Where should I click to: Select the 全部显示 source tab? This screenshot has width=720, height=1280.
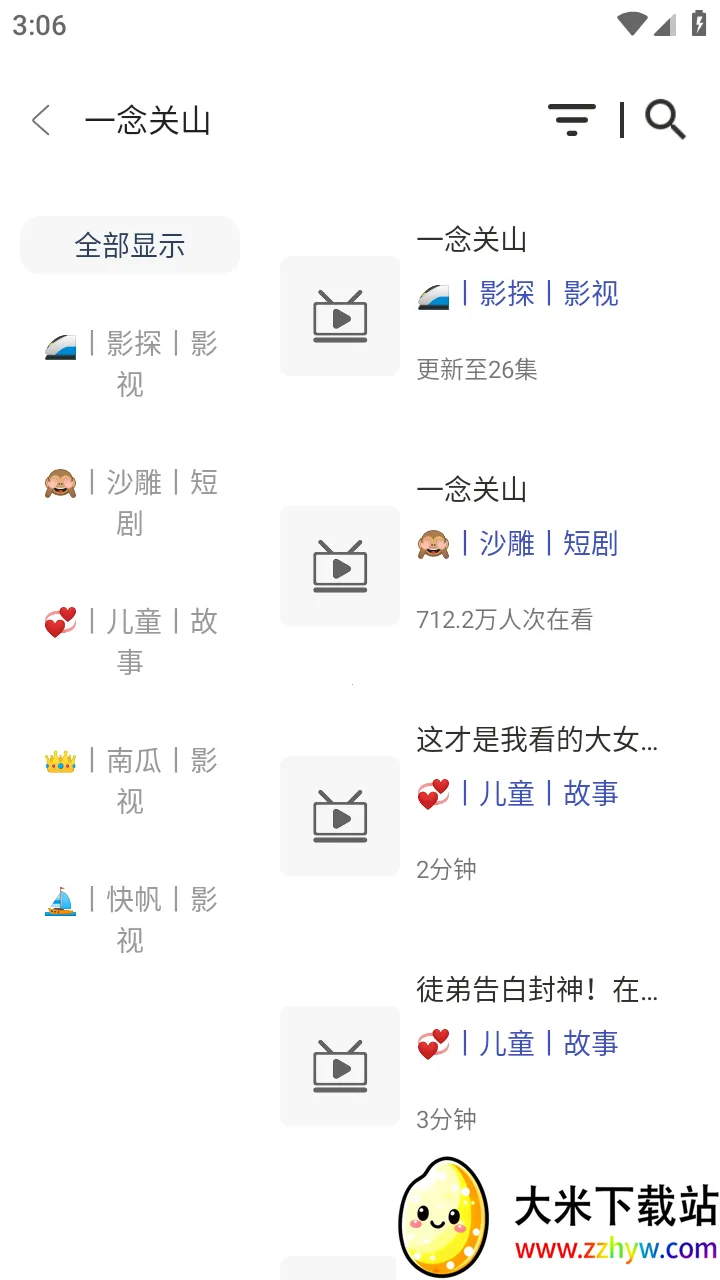click(130, 245)
